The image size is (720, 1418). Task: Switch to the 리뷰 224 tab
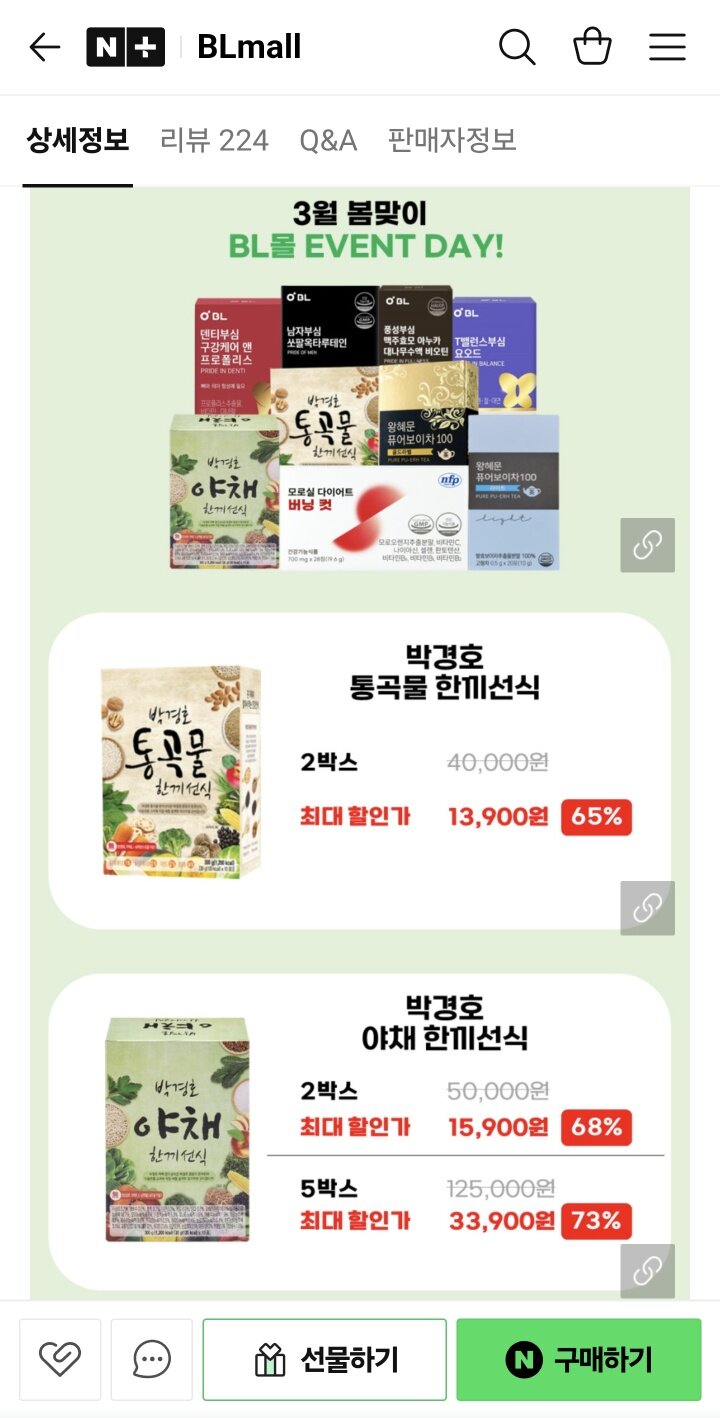coord(214,140)
